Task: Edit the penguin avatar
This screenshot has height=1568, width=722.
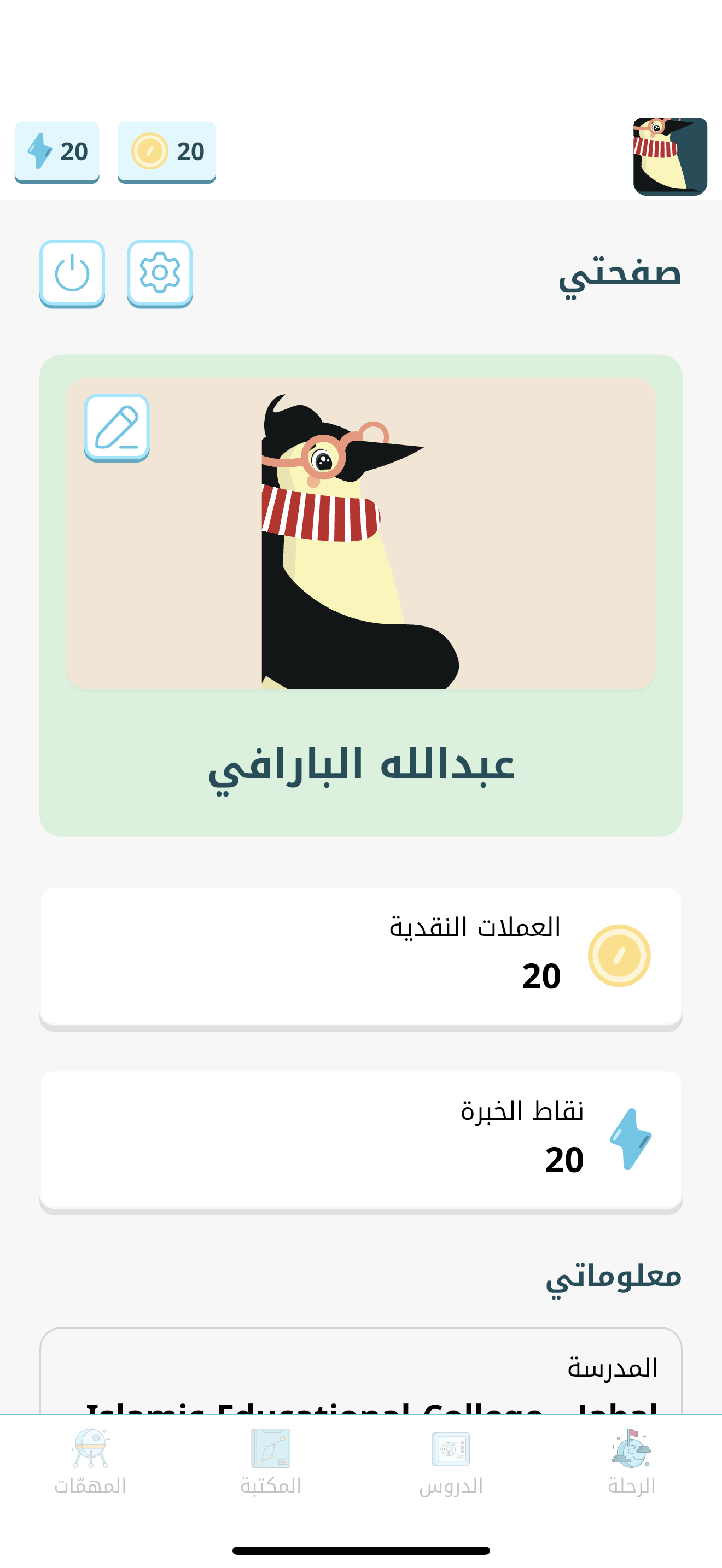Action: tap(117, 428)
